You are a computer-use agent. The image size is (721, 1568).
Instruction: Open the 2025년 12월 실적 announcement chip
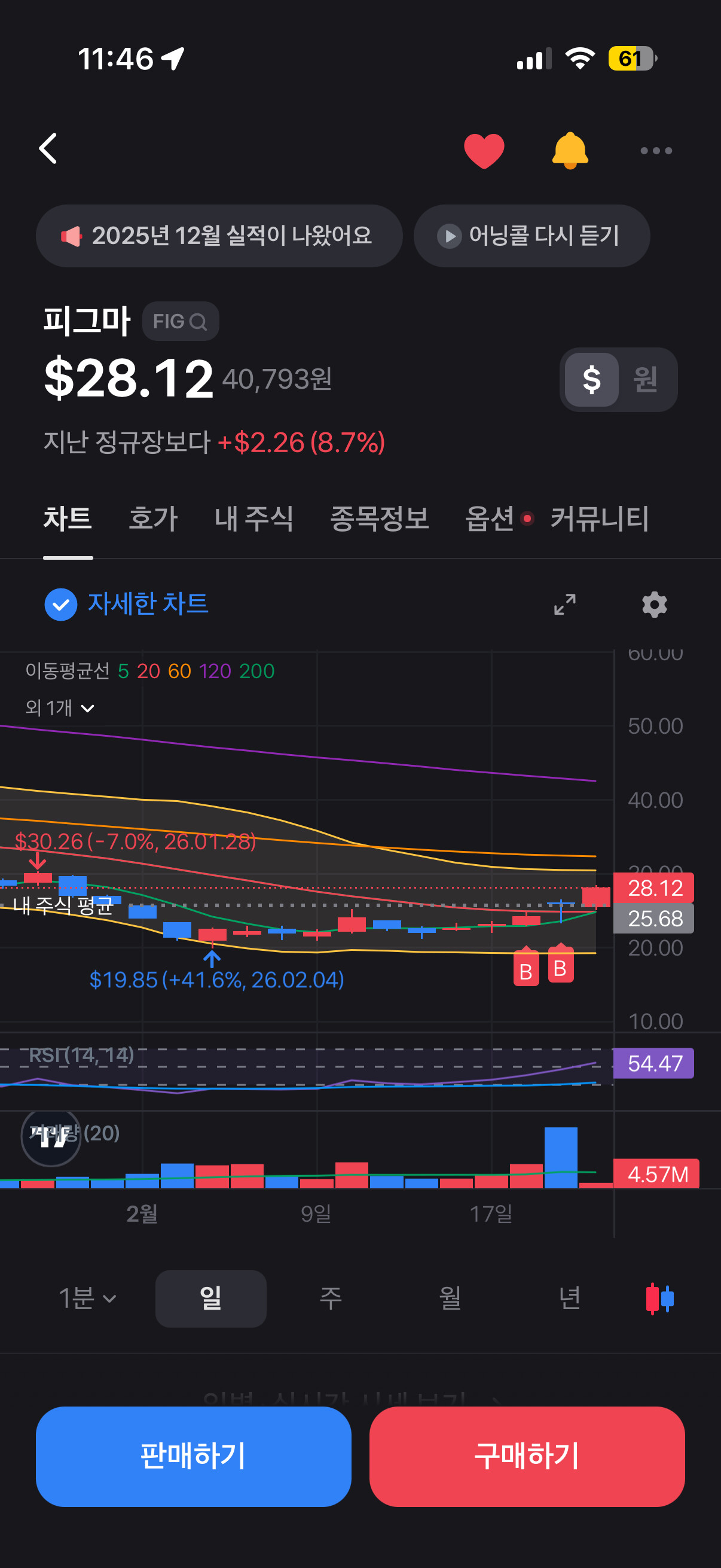[219, 236]
